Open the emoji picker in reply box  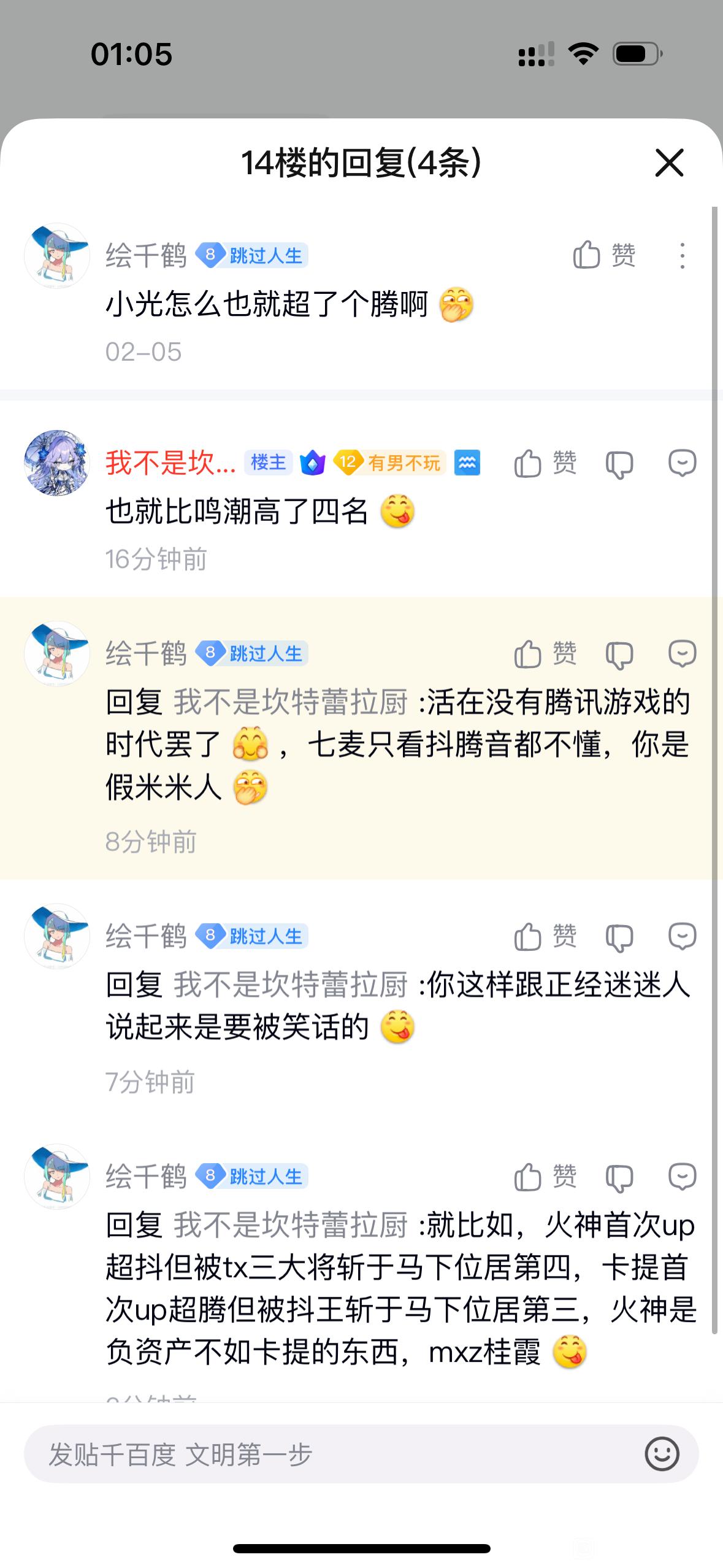point(662,1455)
